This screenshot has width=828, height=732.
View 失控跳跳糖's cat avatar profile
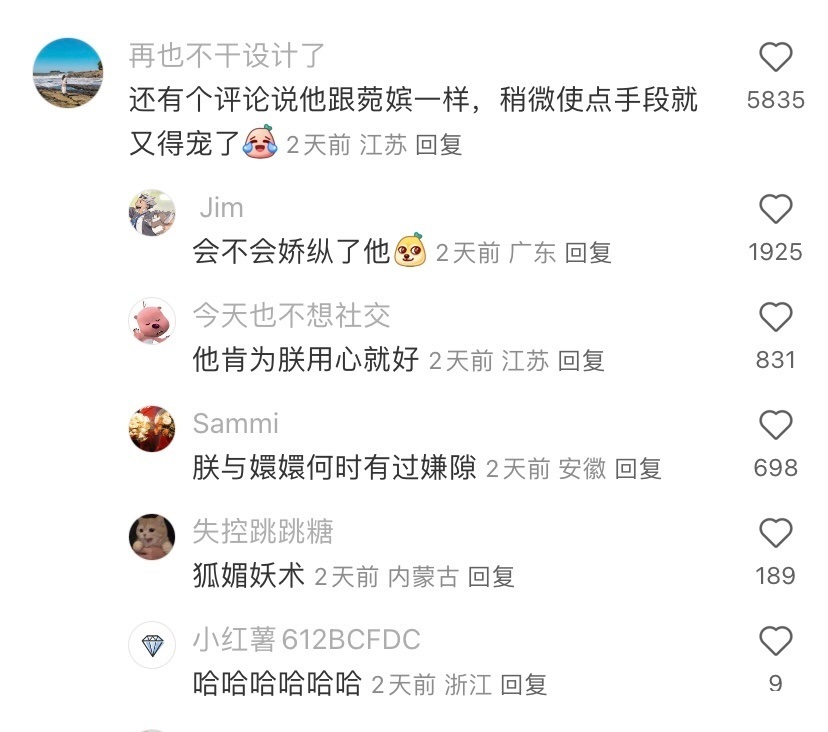tap(152, 536)
